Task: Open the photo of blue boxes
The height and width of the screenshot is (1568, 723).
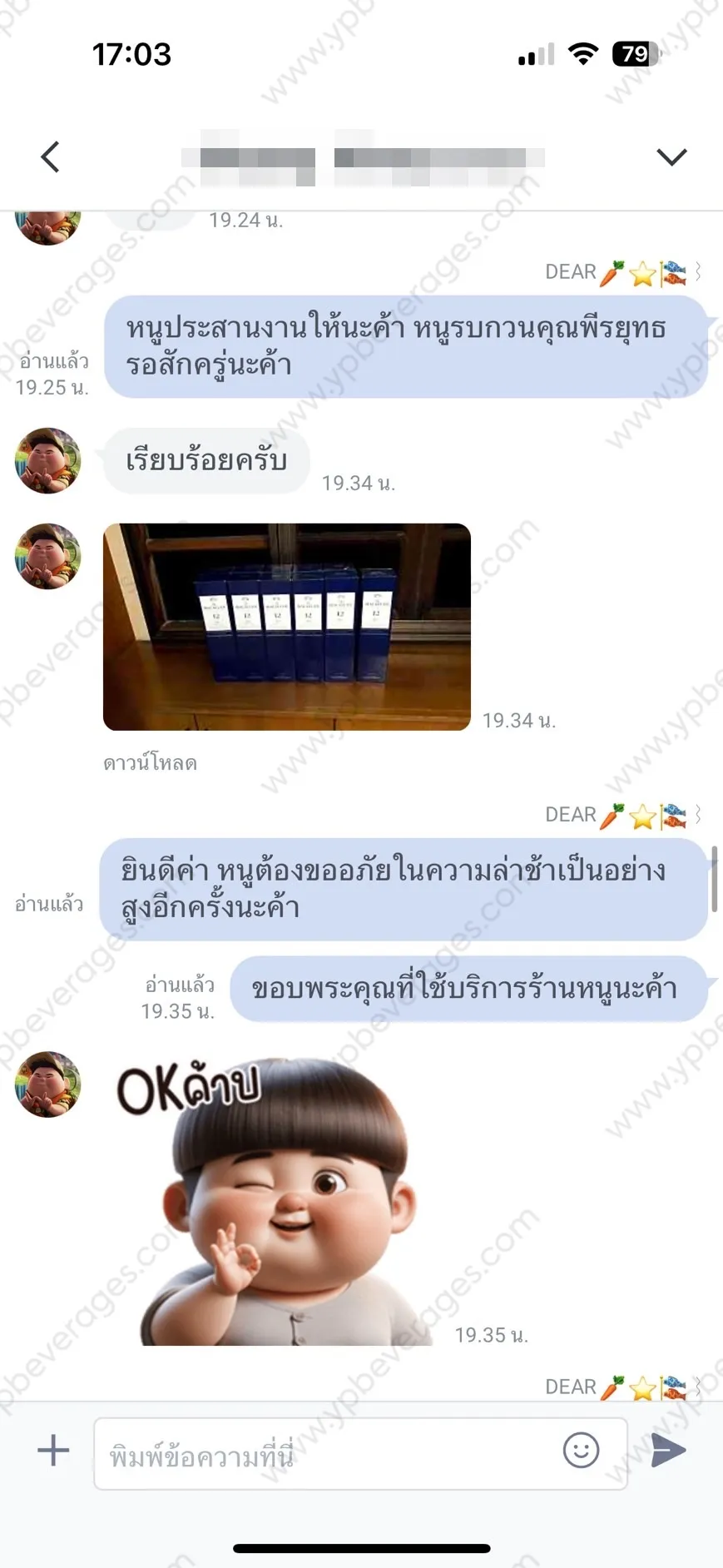Action: [x=287, y=627]
